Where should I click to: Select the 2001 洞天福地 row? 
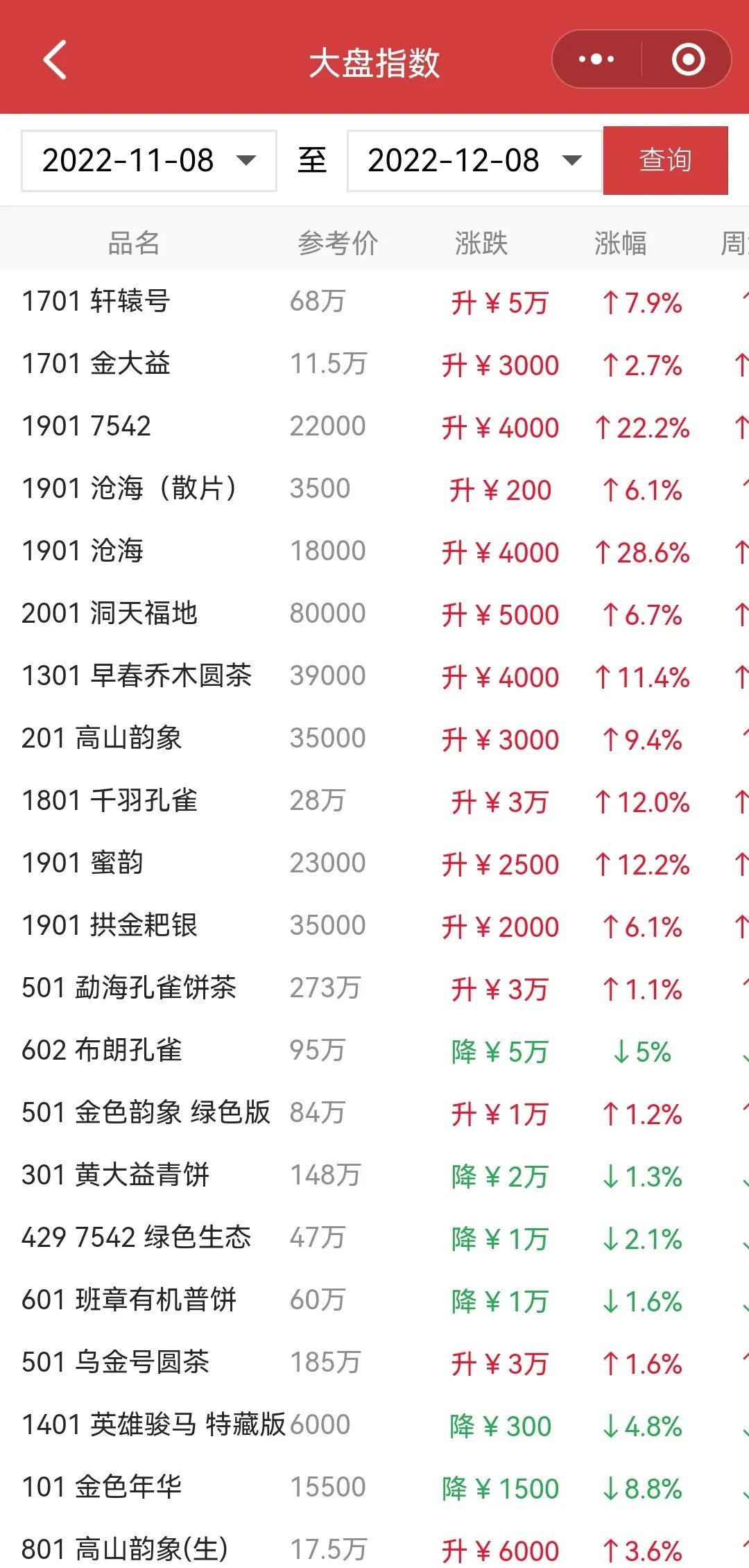(x=374, y=614)
